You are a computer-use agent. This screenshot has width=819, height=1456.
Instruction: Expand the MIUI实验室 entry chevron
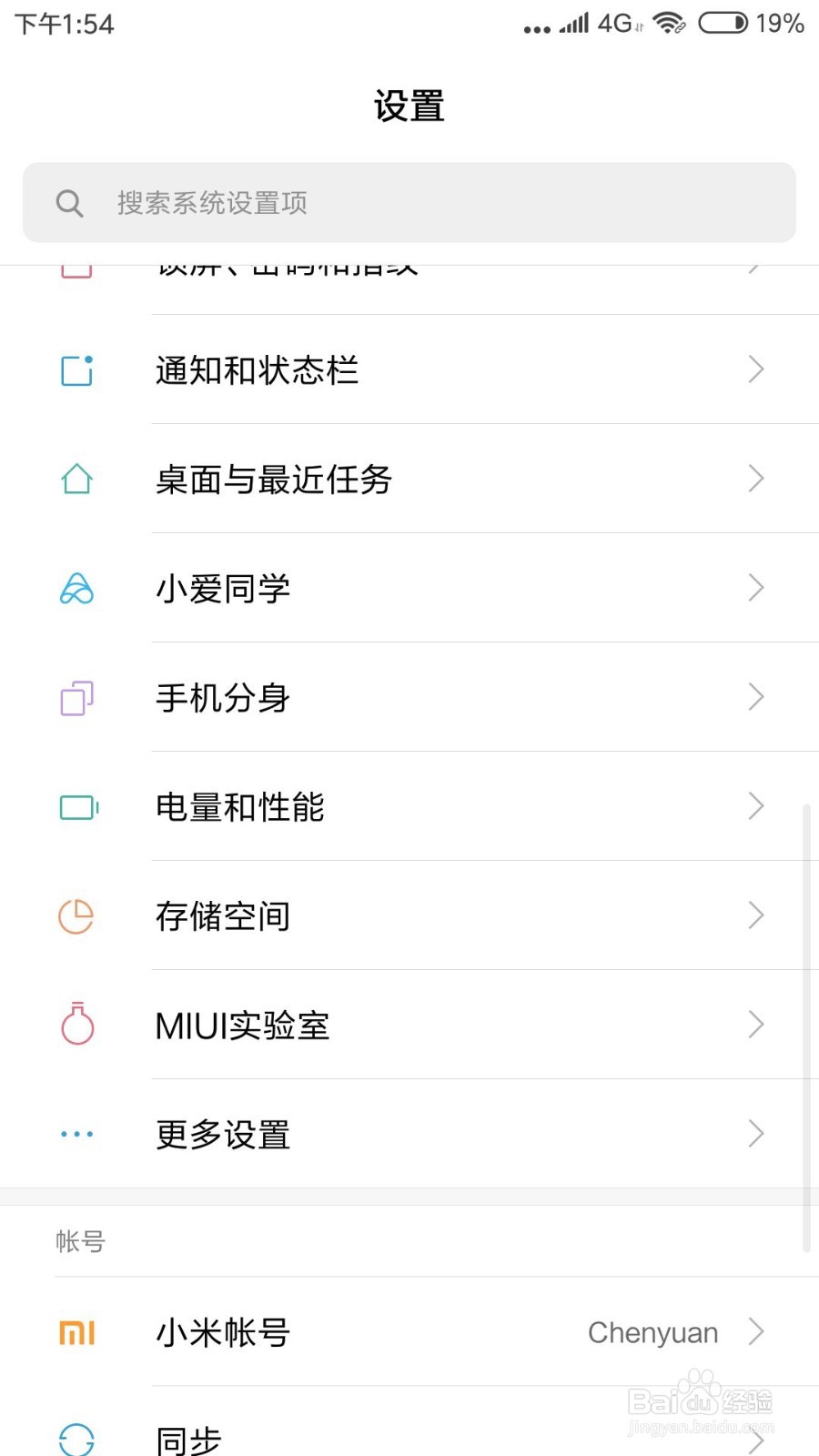click(756, 1025)
